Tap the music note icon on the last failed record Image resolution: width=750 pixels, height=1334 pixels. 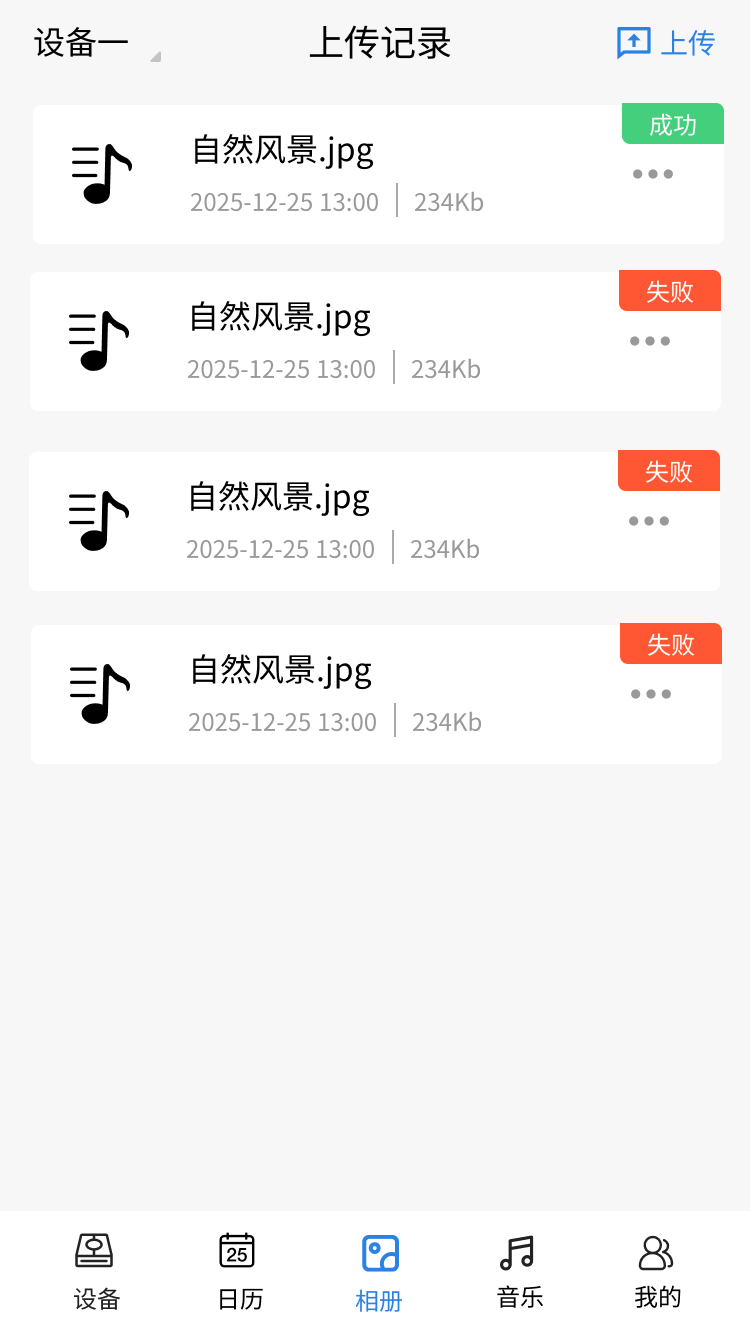coord(98,692)
